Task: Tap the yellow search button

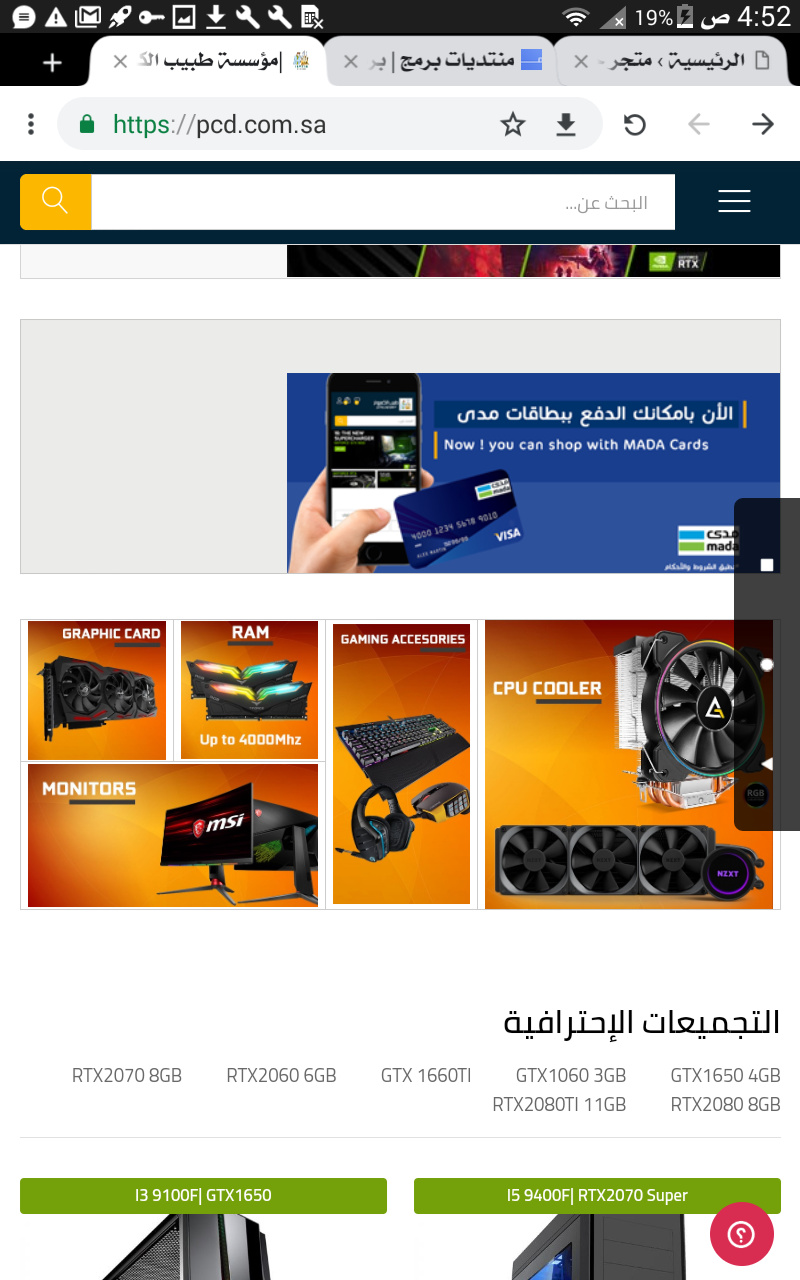Action: (x=56, y=202)
